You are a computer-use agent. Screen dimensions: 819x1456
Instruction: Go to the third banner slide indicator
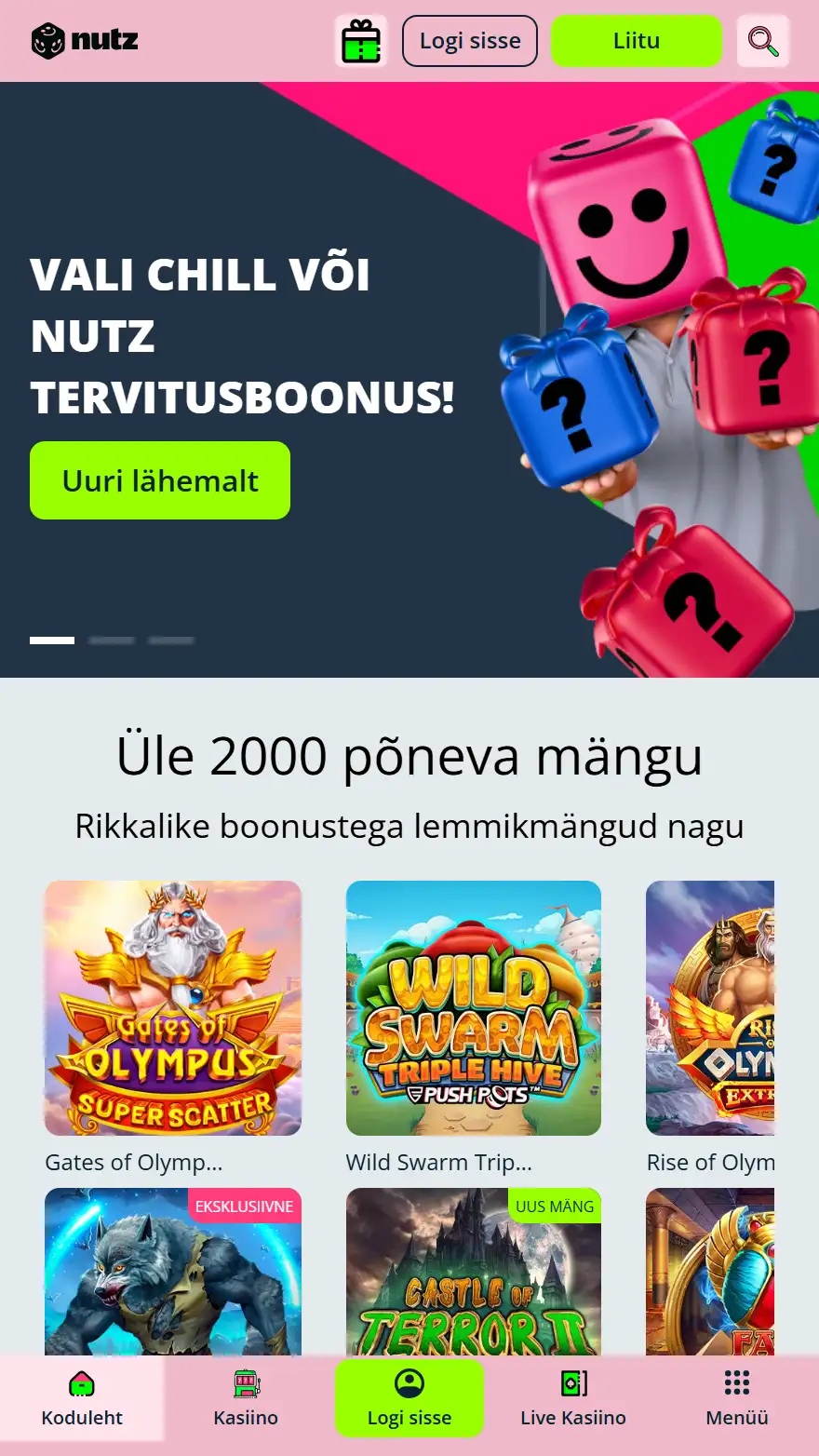coord(171,640)
